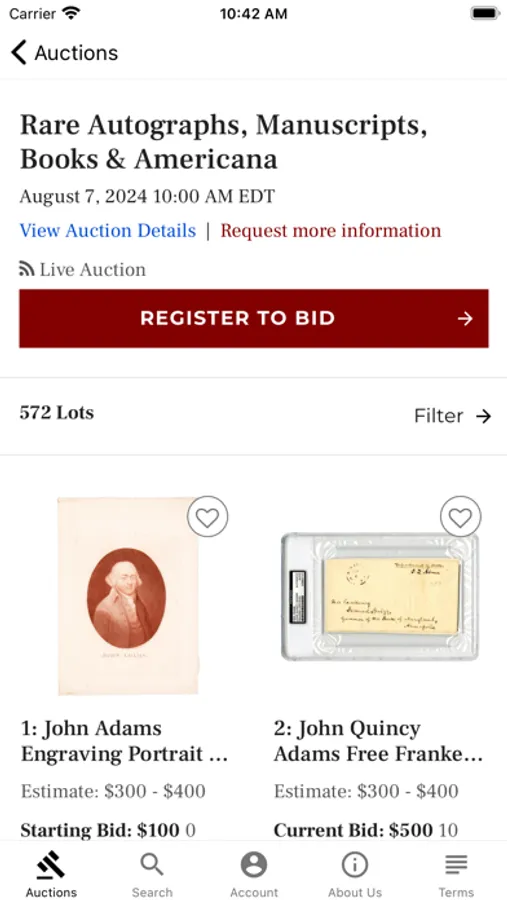
Task: Tap the Register to Bid button
Action: tap(254, 319)
